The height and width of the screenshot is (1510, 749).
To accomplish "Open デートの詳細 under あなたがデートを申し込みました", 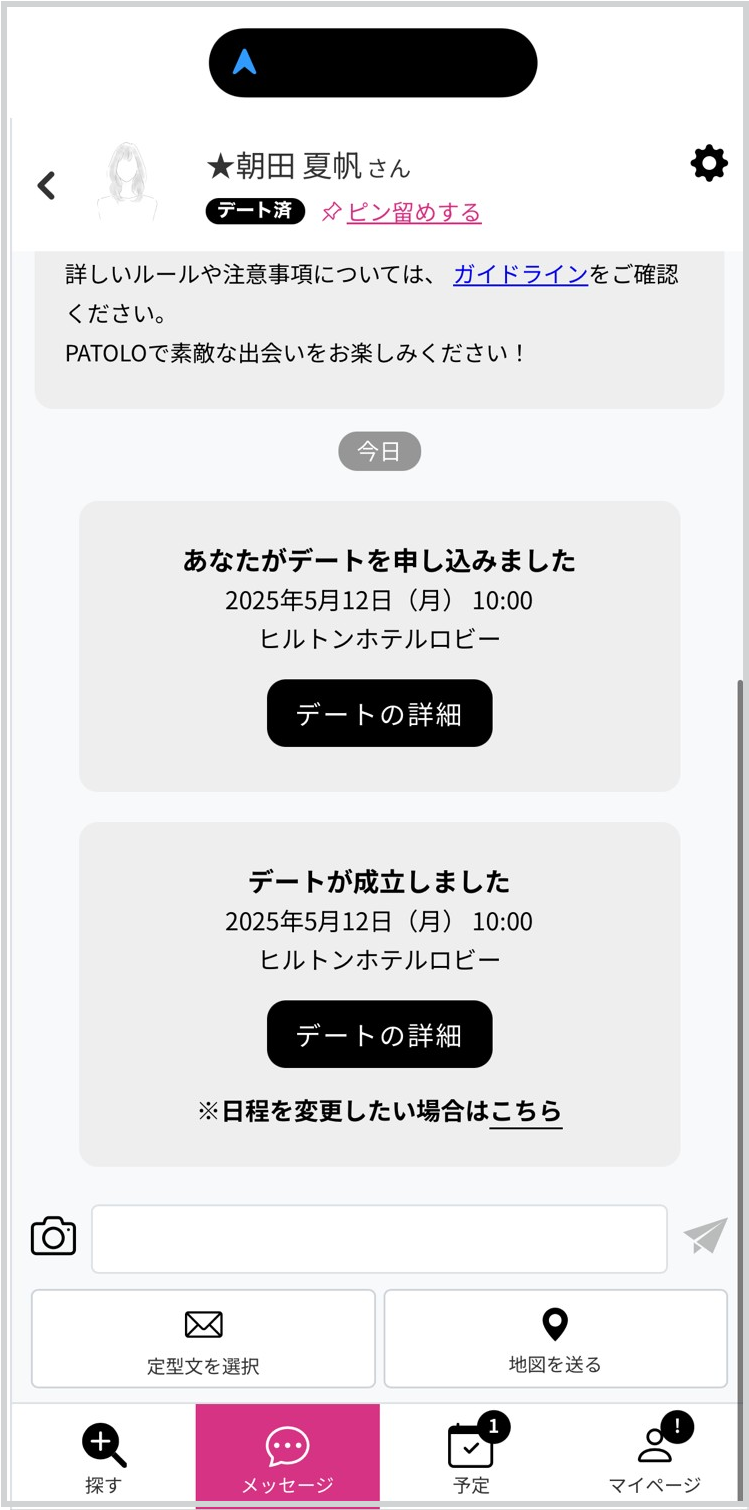I will tap(380, 713).
